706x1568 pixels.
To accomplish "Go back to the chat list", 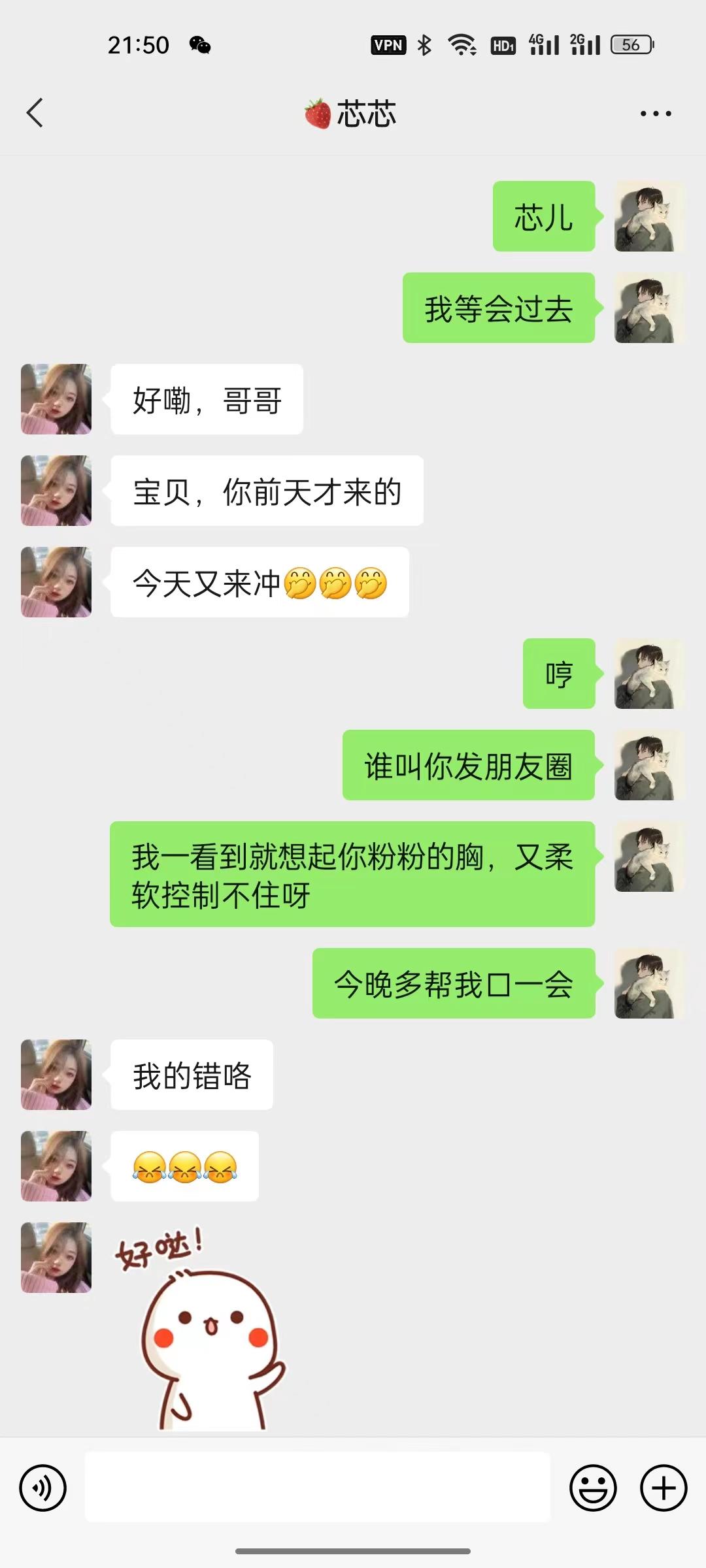I will pyautogui.click(x=35, y=113).
